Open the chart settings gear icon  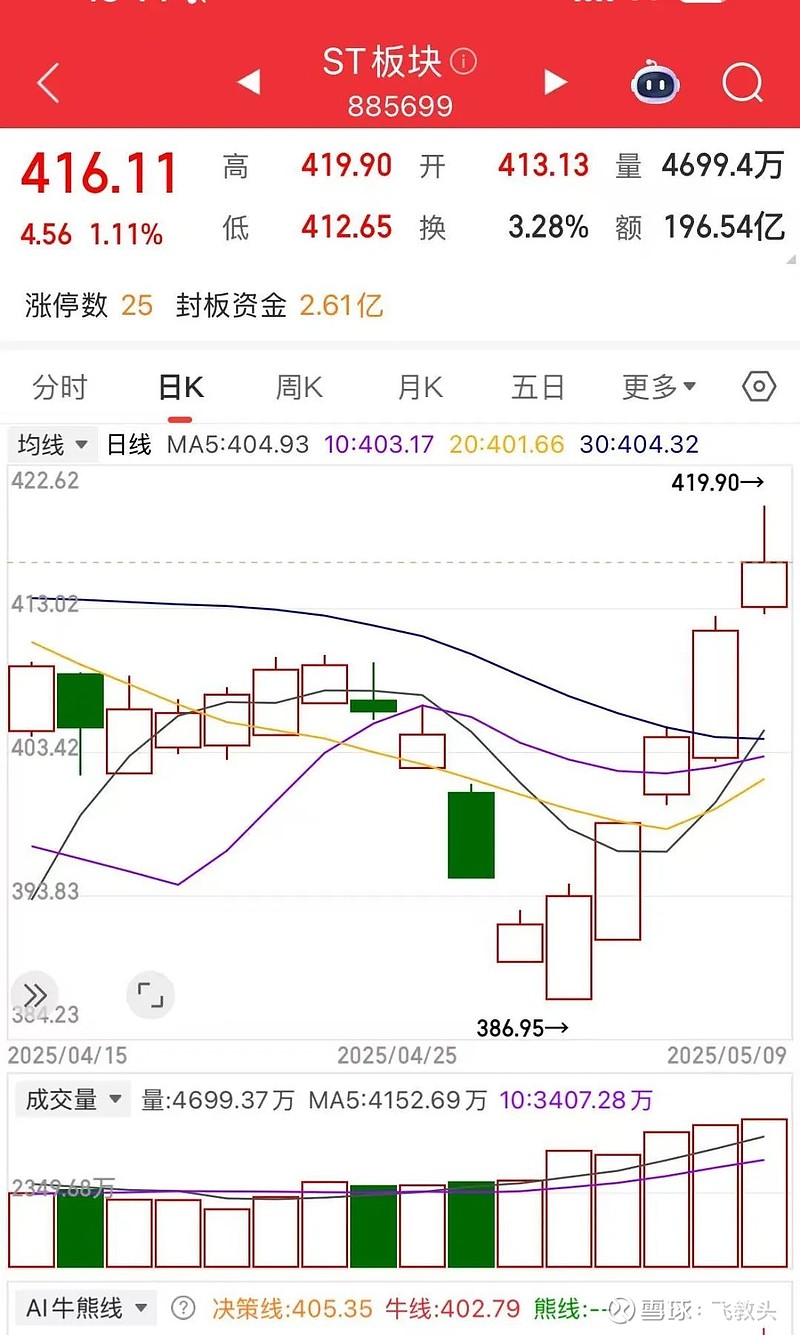758,386
